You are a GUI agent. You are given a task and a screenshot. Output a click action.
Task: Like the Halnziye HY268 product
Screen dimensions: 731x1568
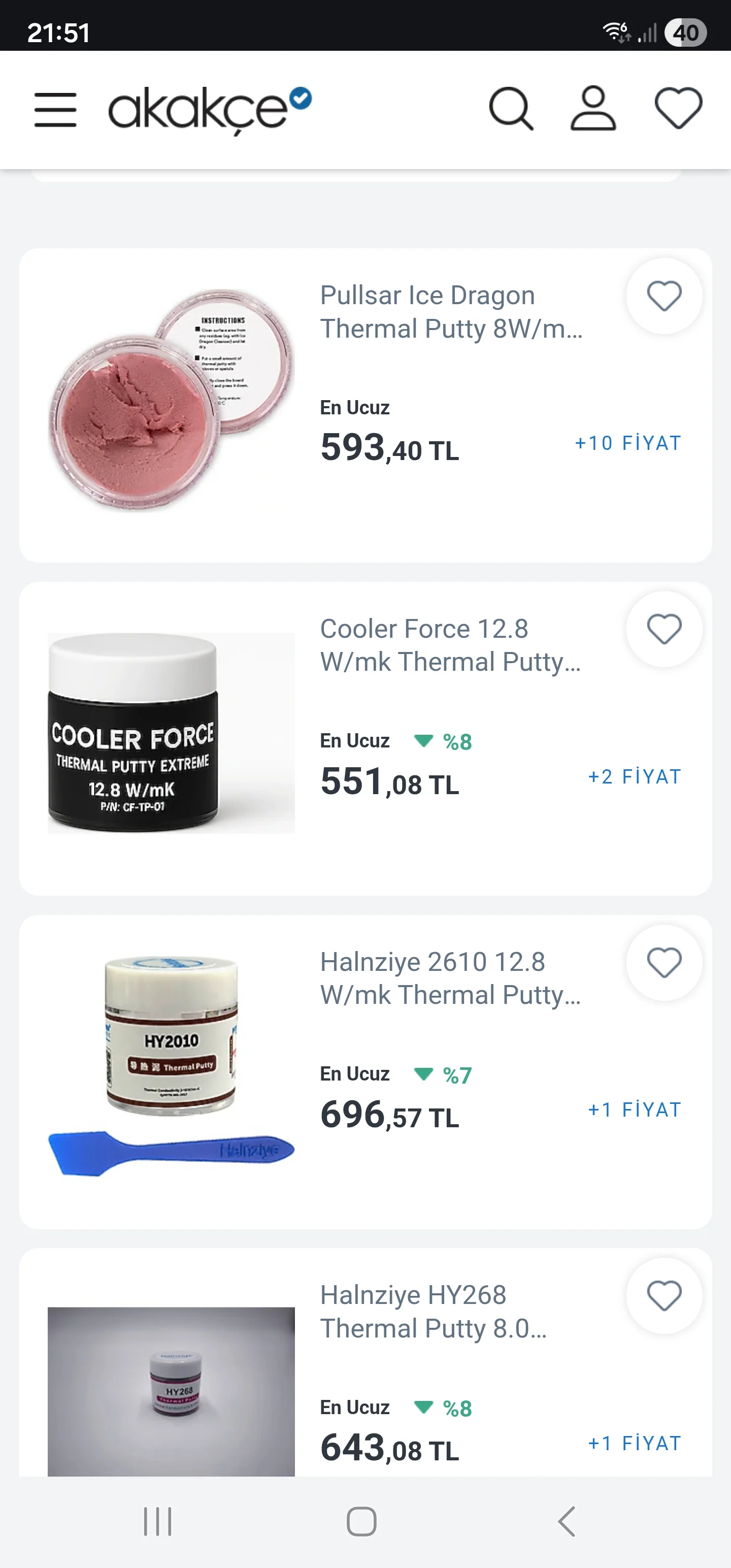click(x=663, y=1296)
